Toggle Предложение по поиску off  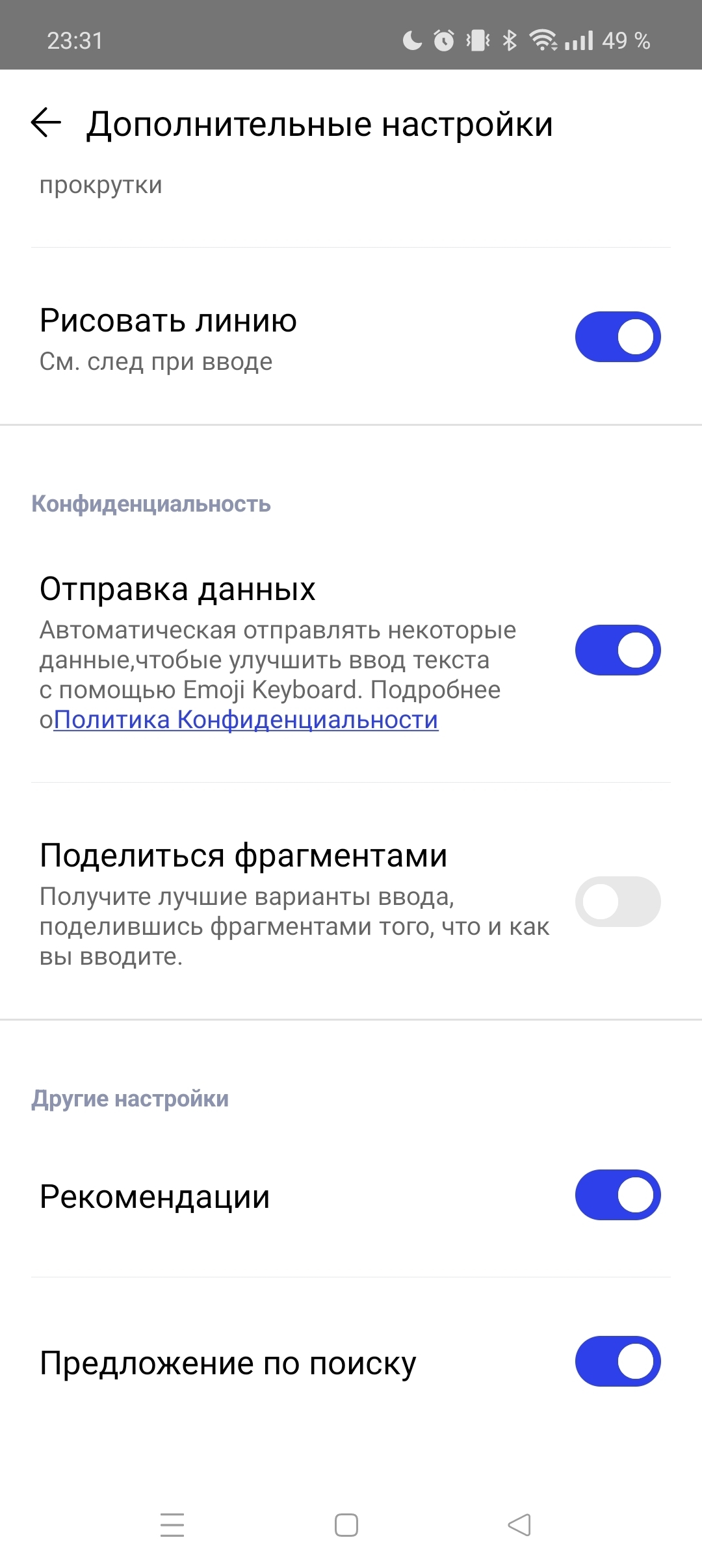pos(617,1361)
